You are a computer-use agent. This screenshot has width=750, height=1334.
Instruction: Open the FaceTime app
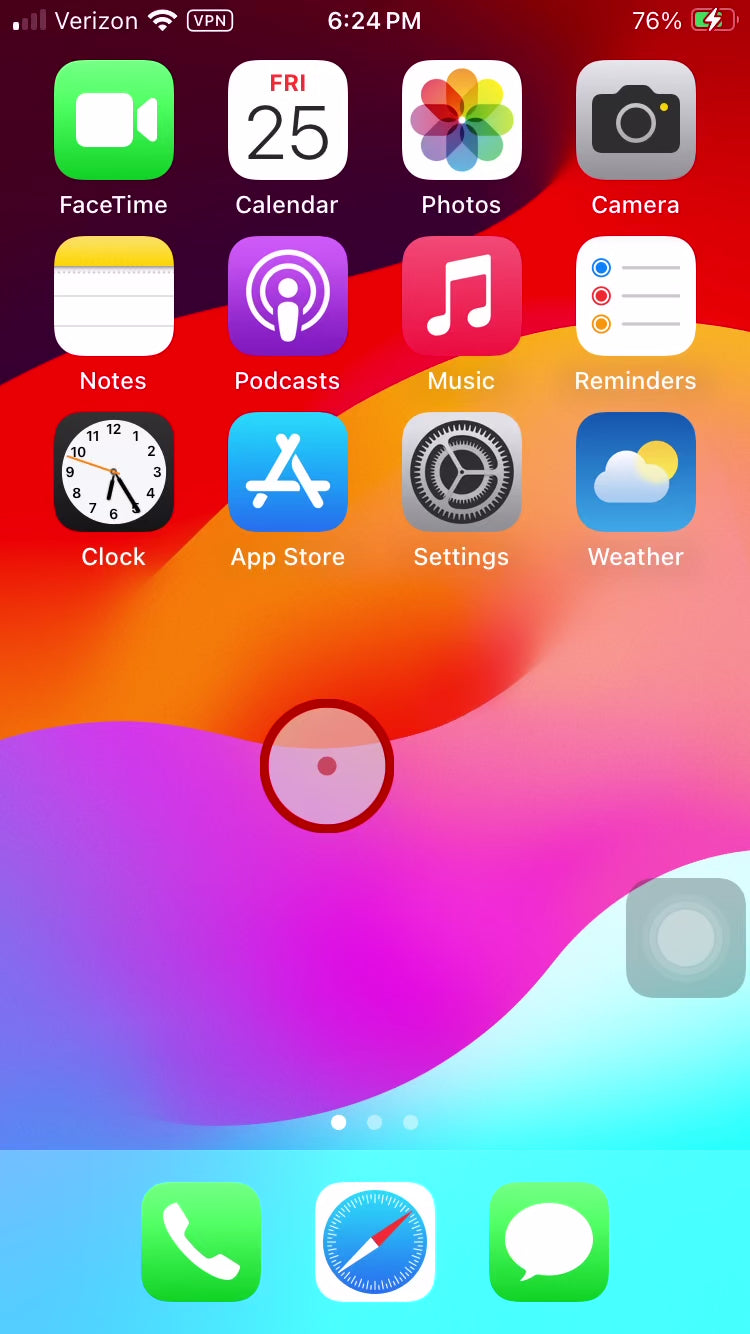point(114,121)
